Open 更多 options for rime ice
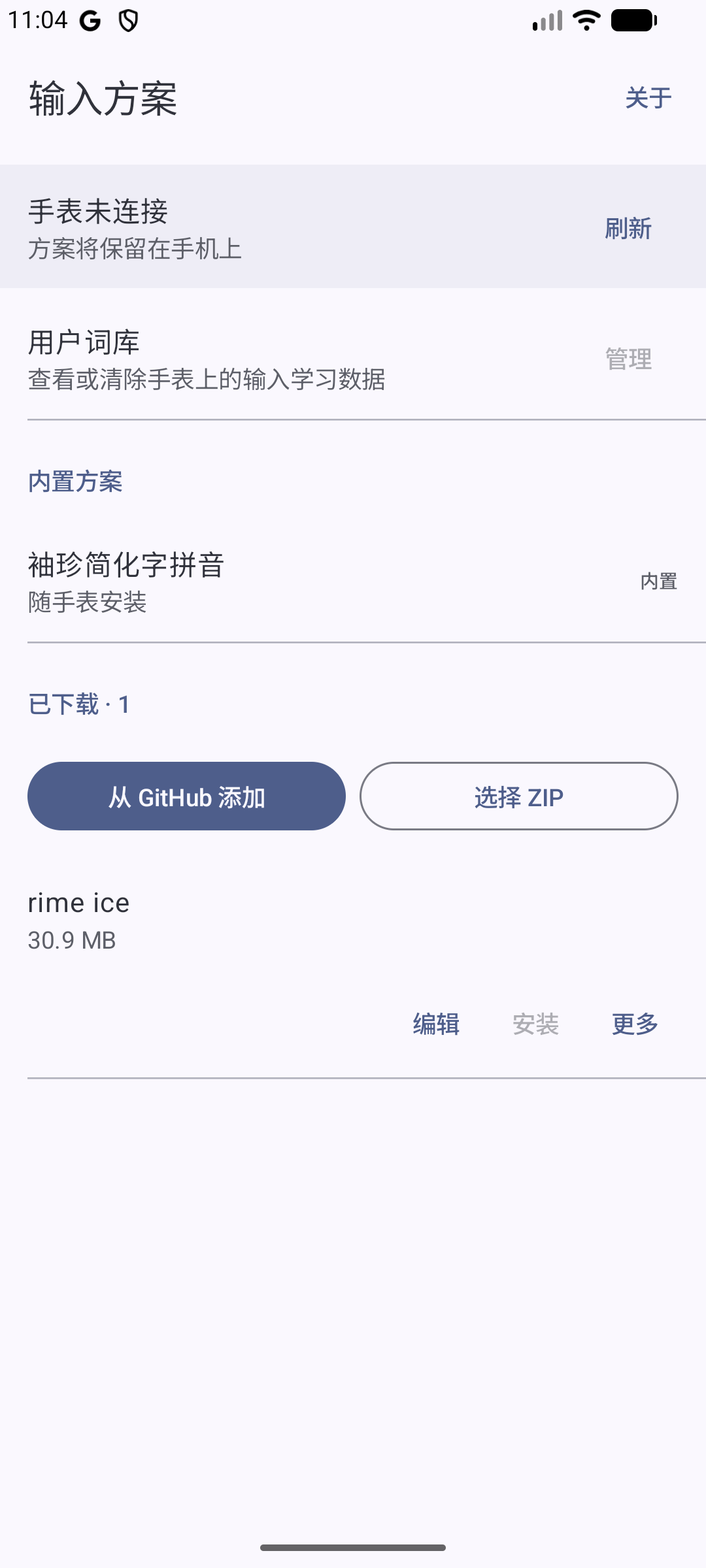Viewport: 706px width, 1568px height. click(x=635, y=1024)
